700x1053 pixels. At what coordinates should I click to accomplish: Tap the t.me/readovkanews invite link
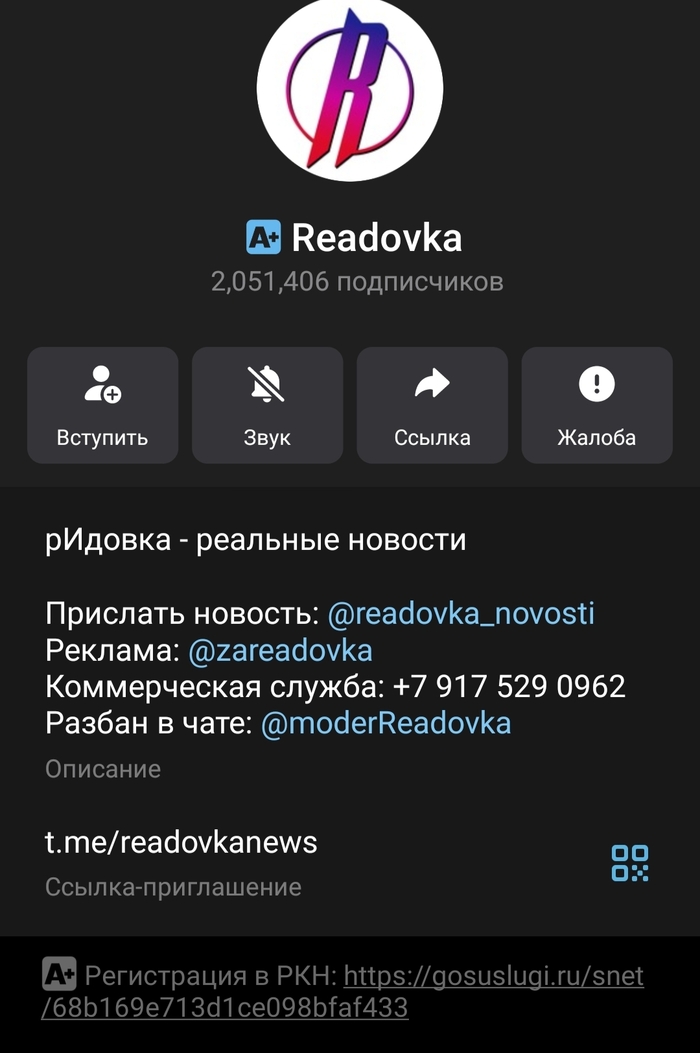point(181,842)
